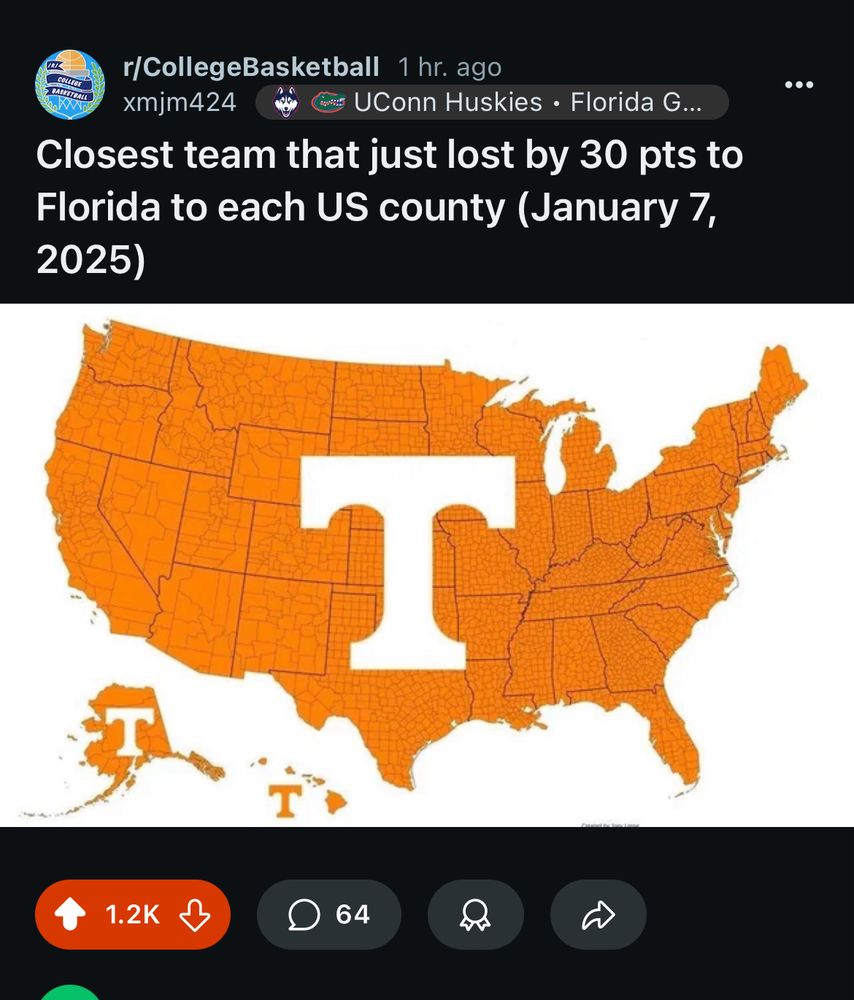Open the r/CollegeBasketball community

(x=251, y=66)
